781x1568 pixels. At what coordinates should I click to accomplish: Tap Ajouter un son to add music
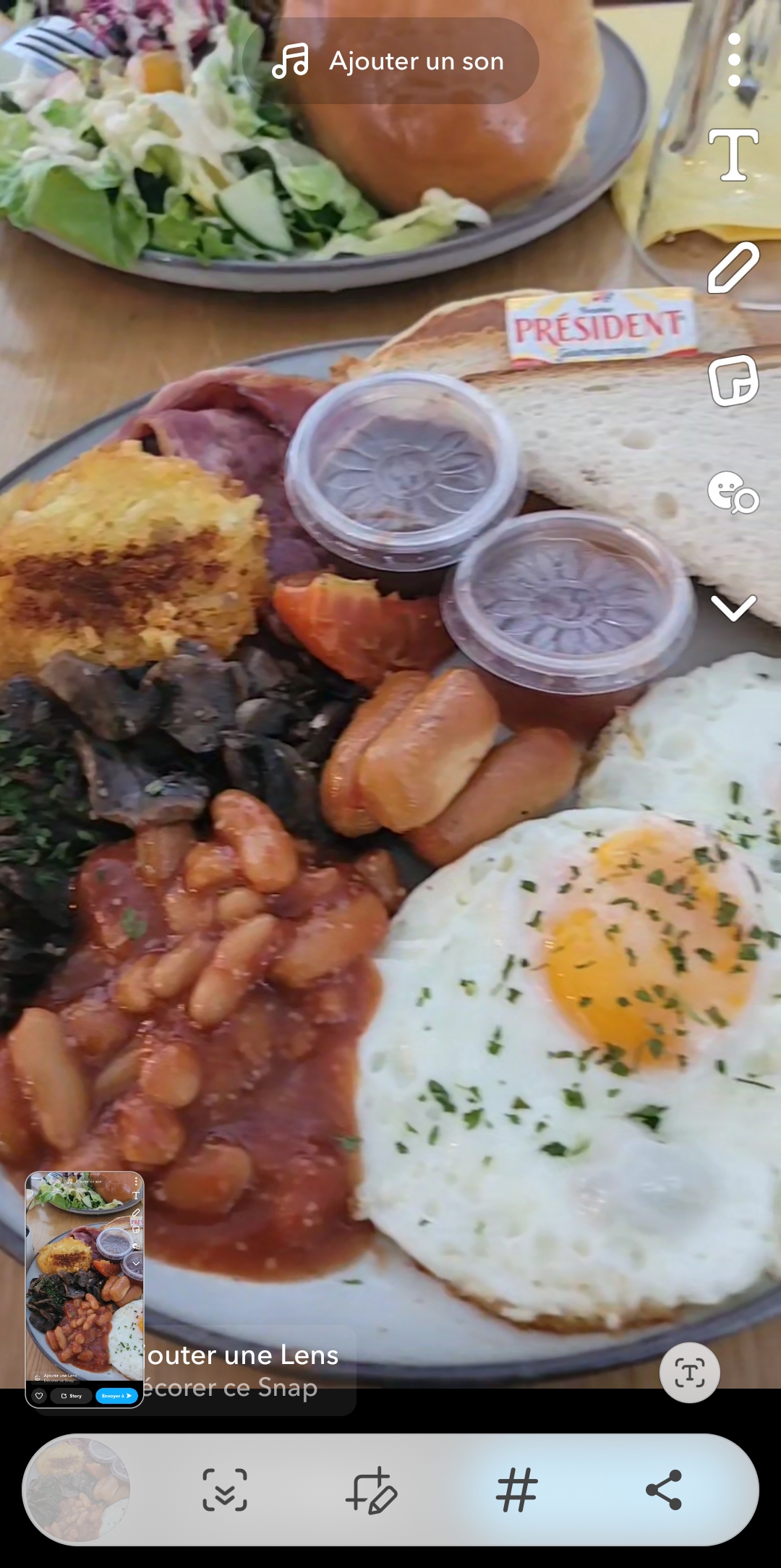390,61
